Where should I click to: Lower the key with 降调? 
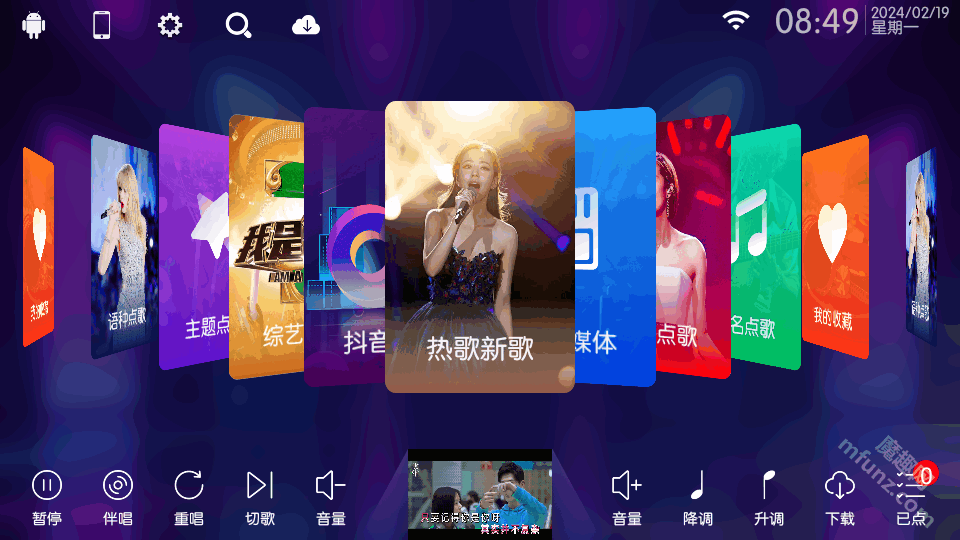tap(698, 497)
